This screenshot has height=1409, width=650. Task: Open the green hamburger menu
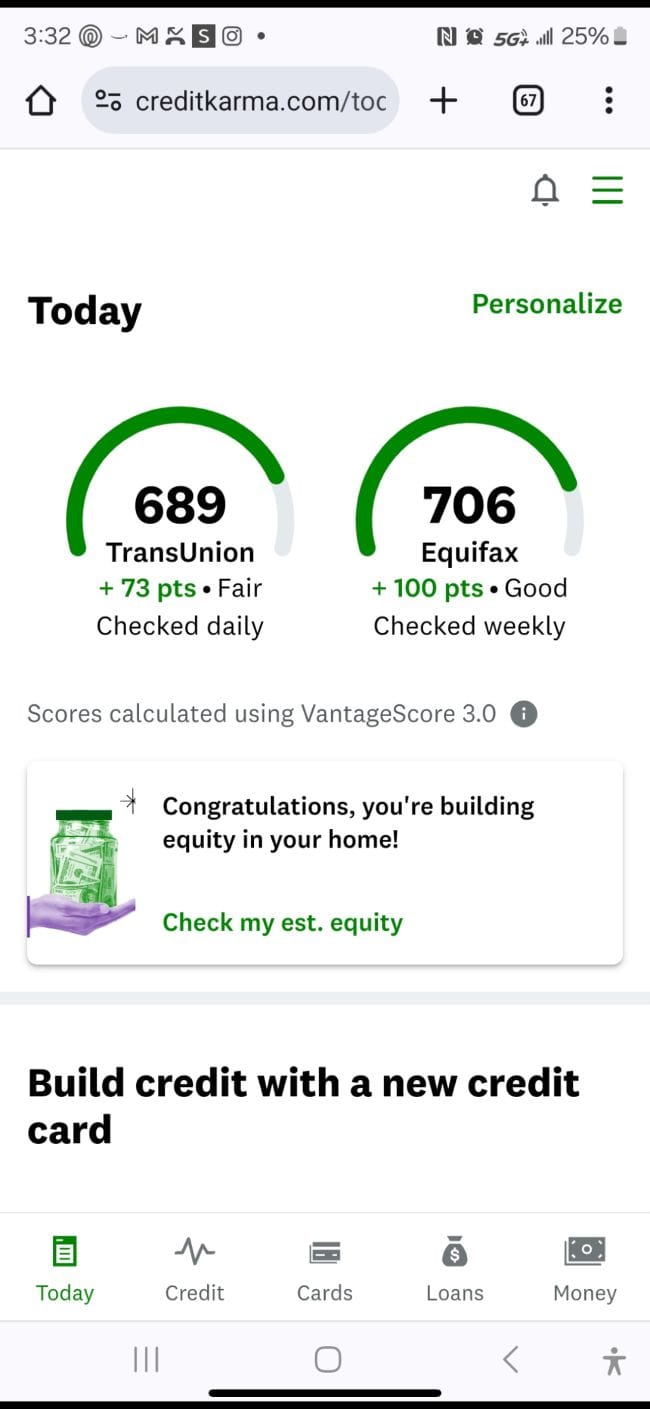coord(607,190)
